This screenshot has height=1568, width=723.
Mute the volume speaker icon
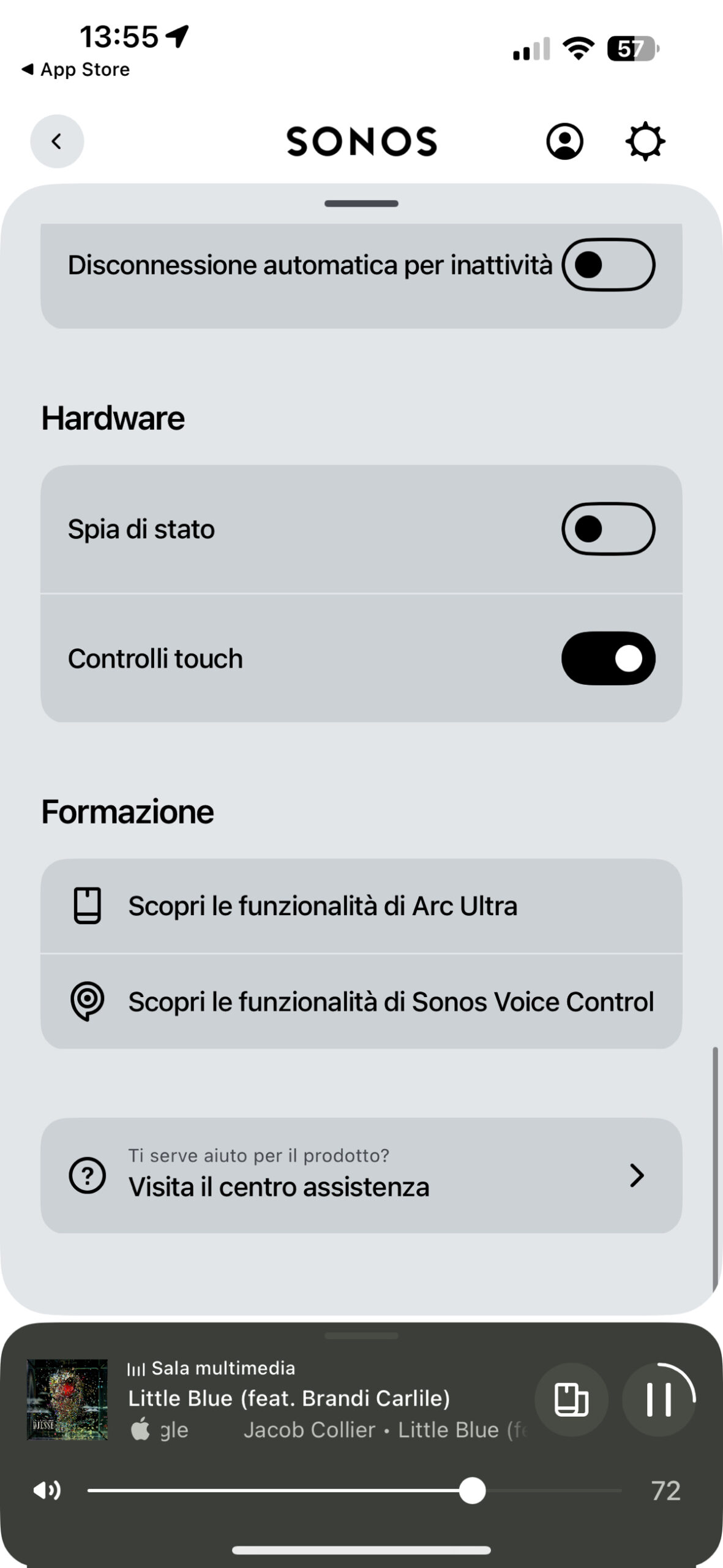47,1490
